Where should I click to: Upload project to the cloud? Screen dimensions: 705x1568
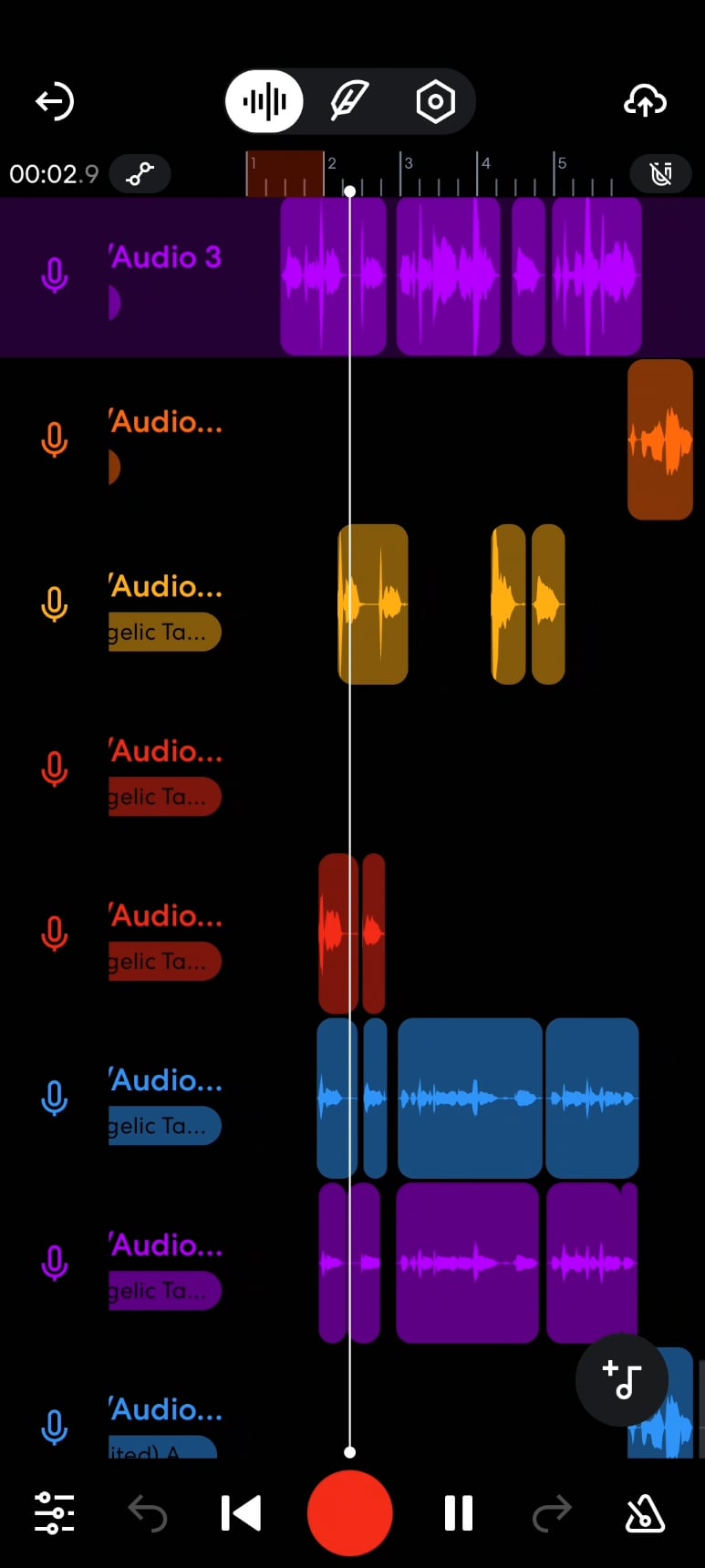click(x=645, y=101)
